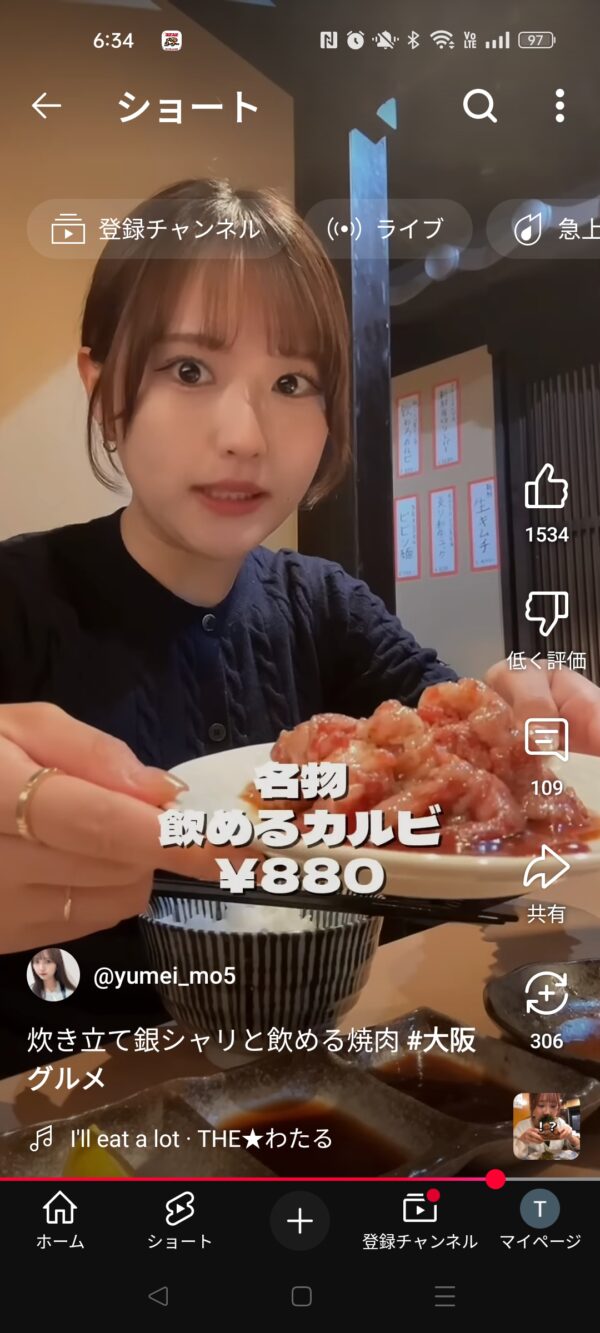
Task: Go to the マイページ tab
Action: [540, 1221]
